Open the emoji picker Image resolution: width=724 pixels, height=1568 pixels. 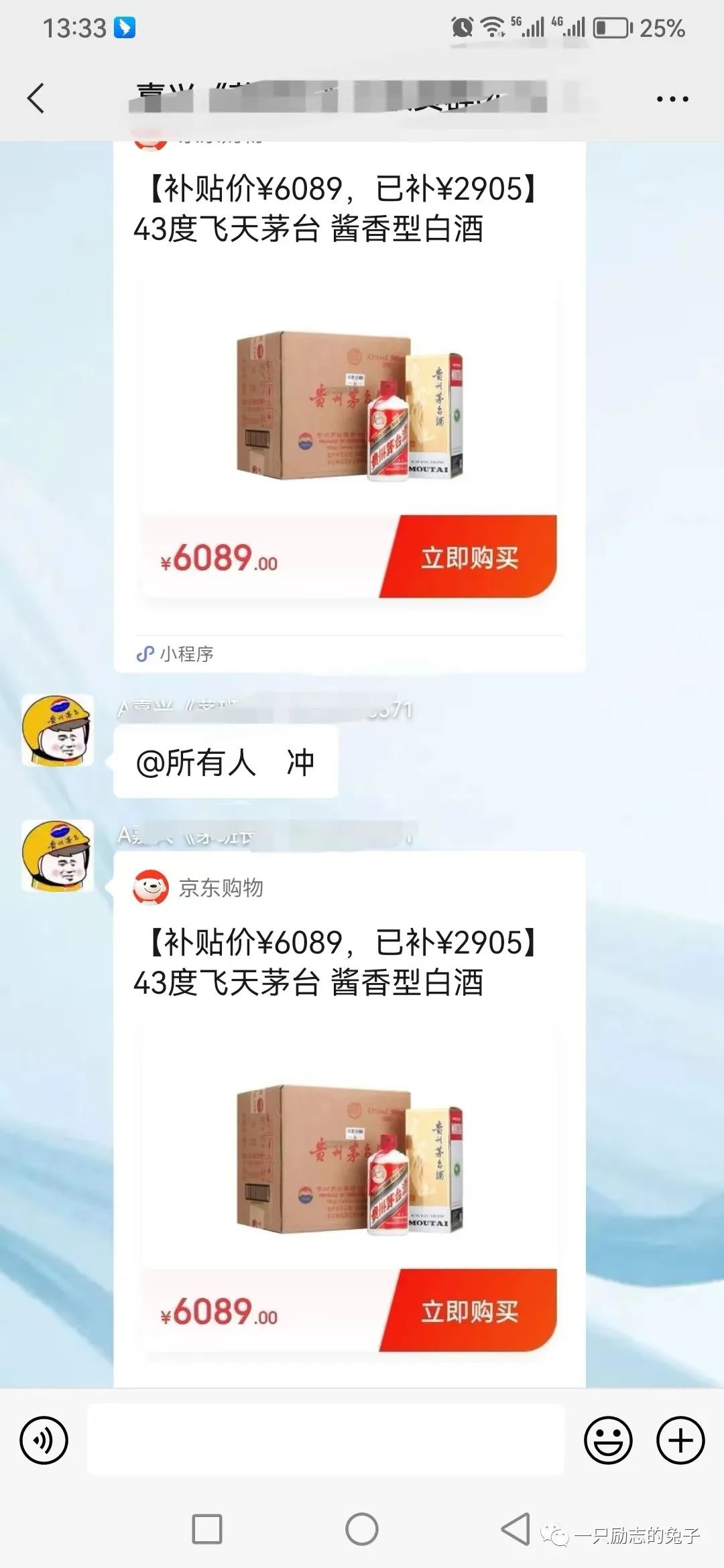pos(608,1440)
